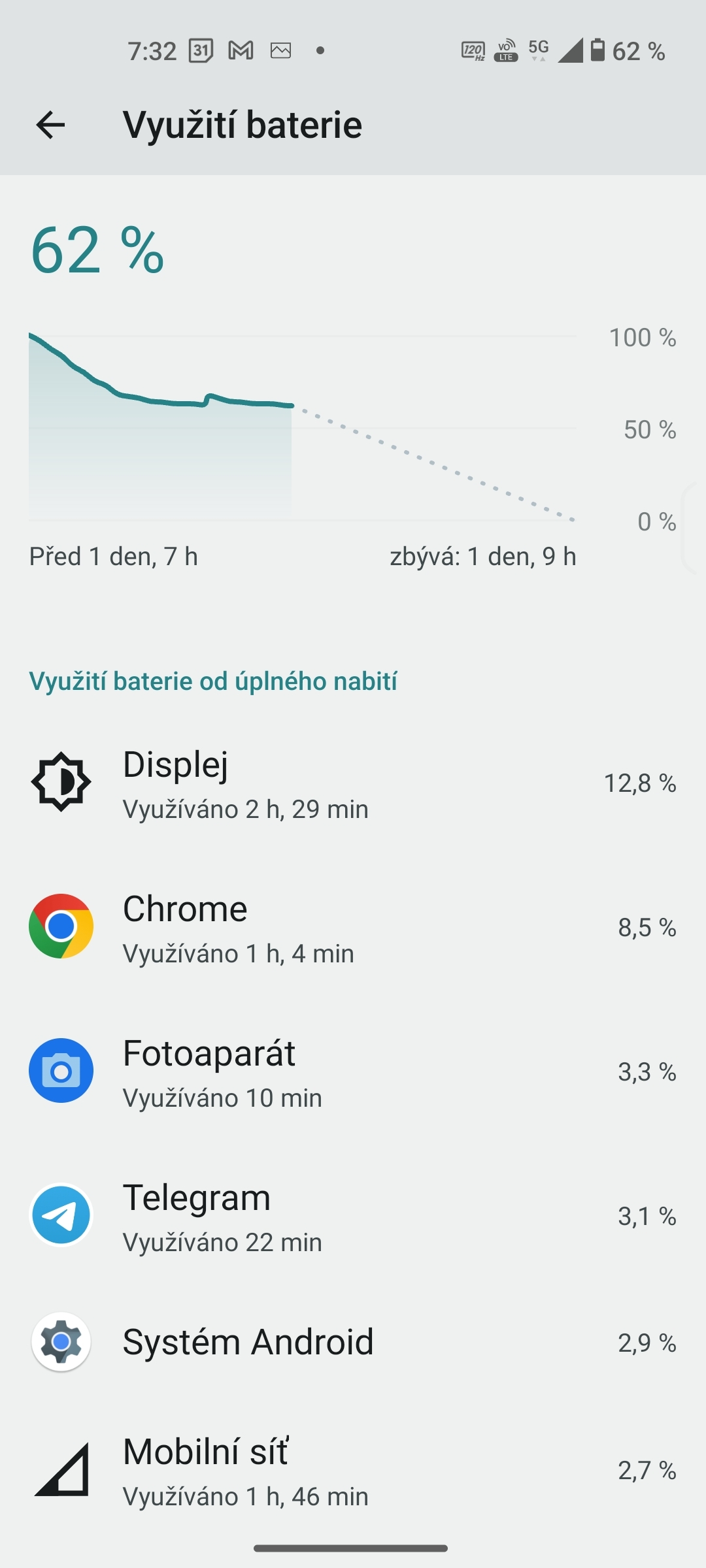Image resolution: width=706 pixels, height=1568 pixels.
Task: Tap the calendar notification icon
Action: (x=199, y=50)
